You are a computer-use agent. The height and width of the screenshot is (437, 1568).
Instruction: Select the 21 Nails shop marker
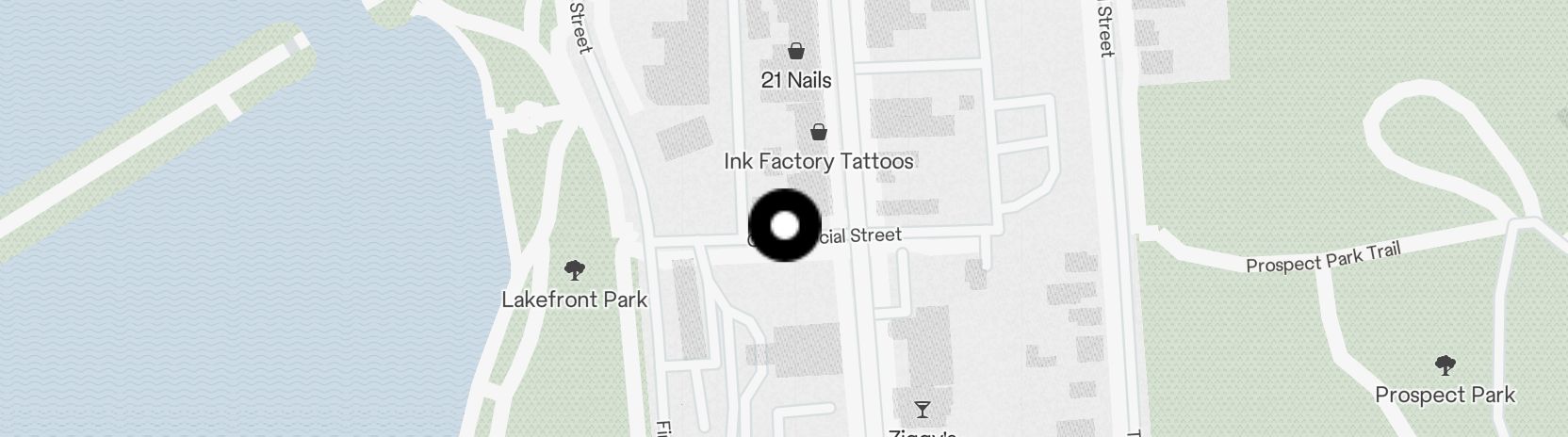pos(796,52)
